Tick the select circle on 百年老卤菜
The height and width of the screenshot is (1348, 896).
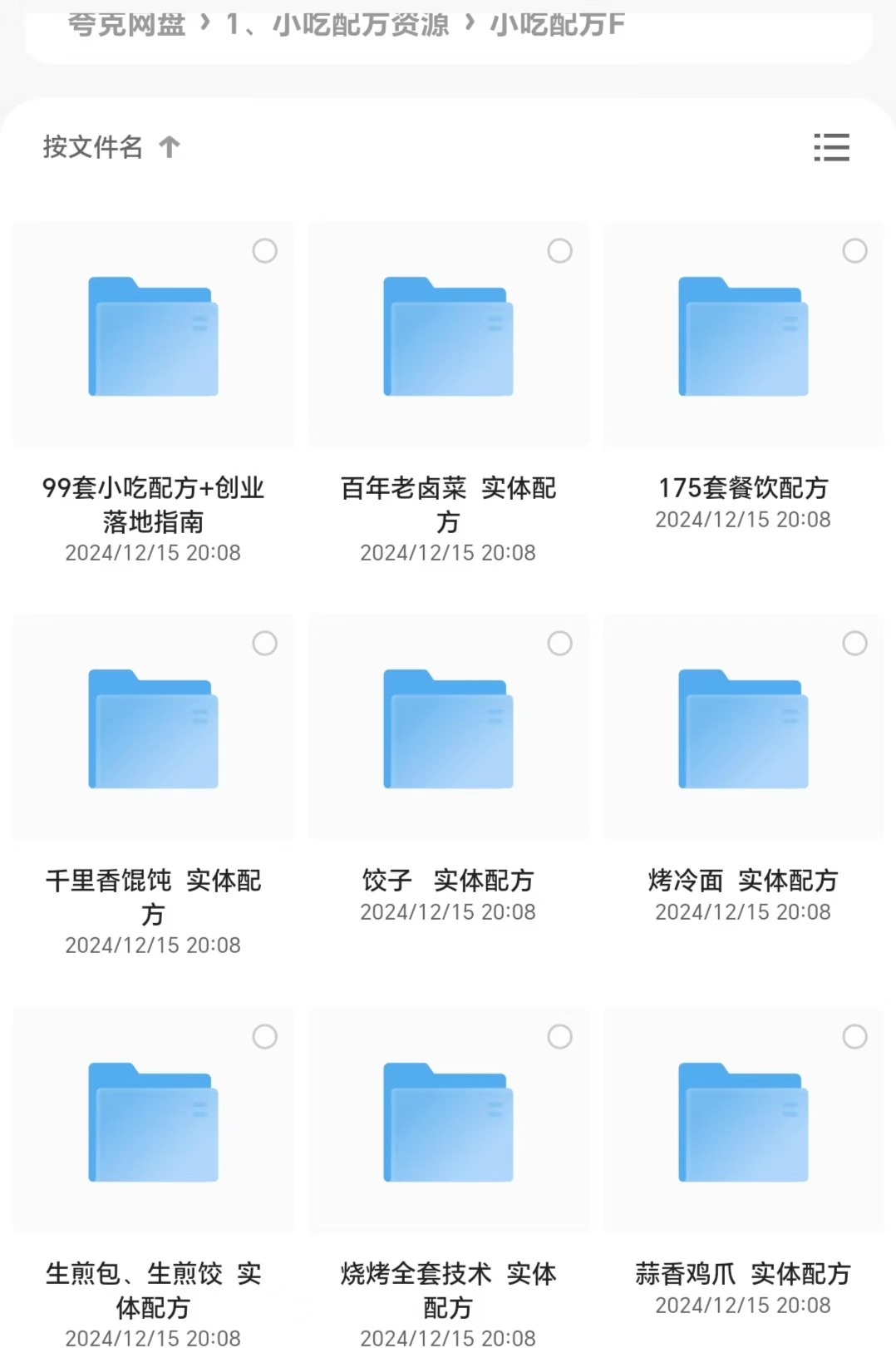click(x=559, y=250)
